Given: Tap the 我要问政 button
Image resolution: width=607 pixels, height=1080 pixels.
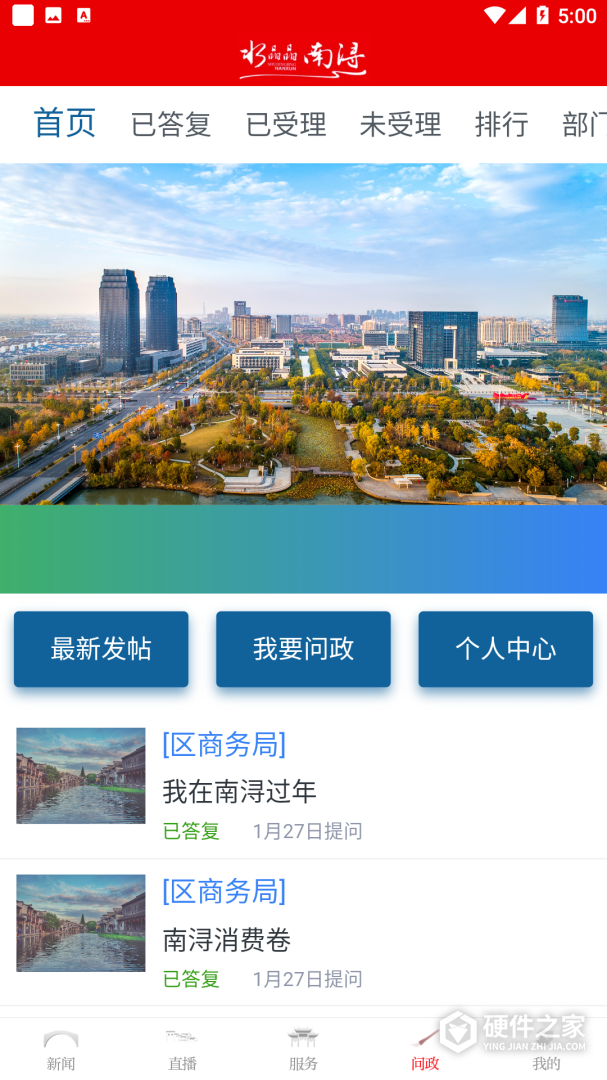Looking at the screenshot, I should 303,649.
